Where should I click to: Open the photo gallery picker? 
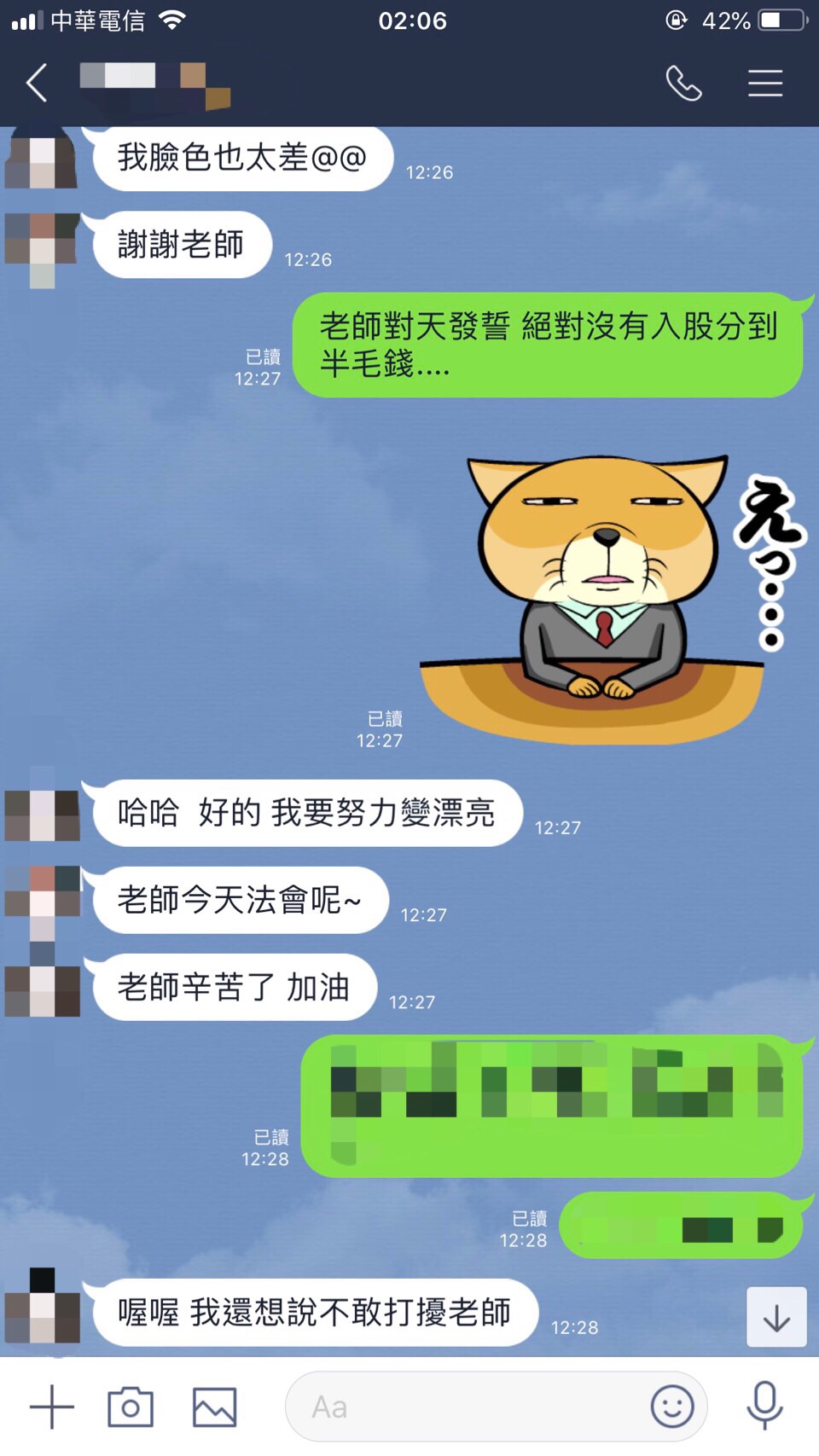point(214,1407)
